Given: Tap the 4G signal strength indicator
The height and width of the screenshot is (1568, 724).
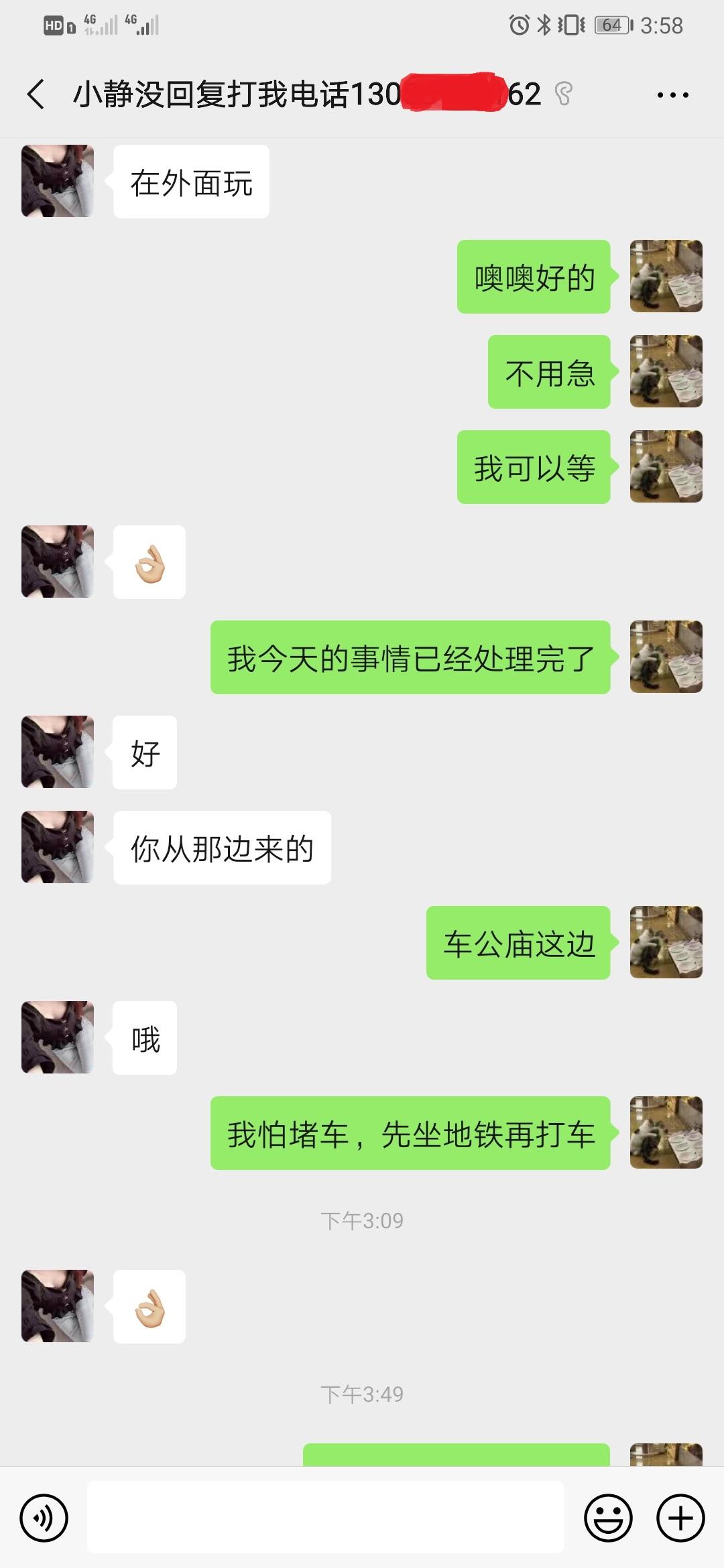Looking at the screenshot, I should (99, 25).
